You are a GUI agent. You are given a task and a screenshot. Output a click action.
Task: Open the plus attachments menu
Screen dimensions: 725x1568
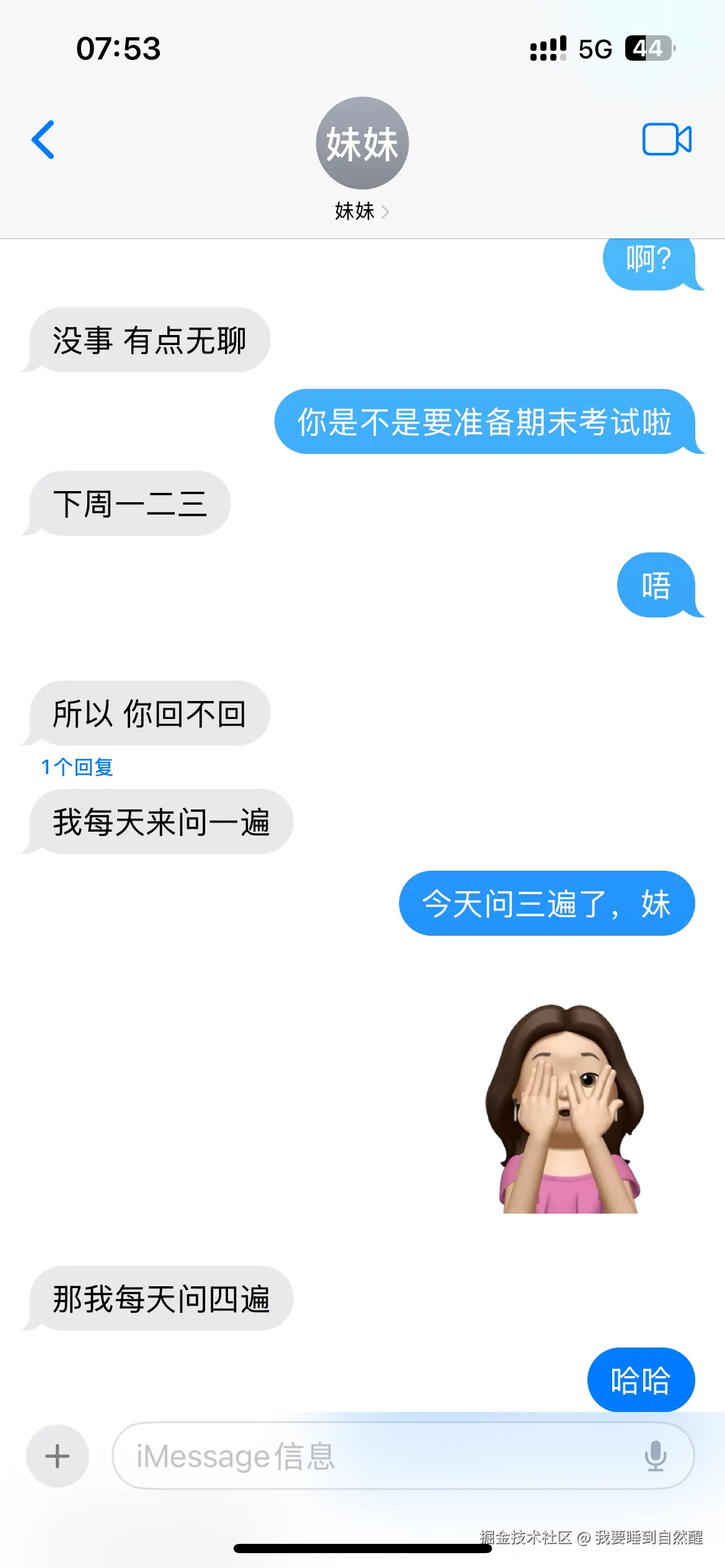pyautogui.click(x=58, y=1456)
